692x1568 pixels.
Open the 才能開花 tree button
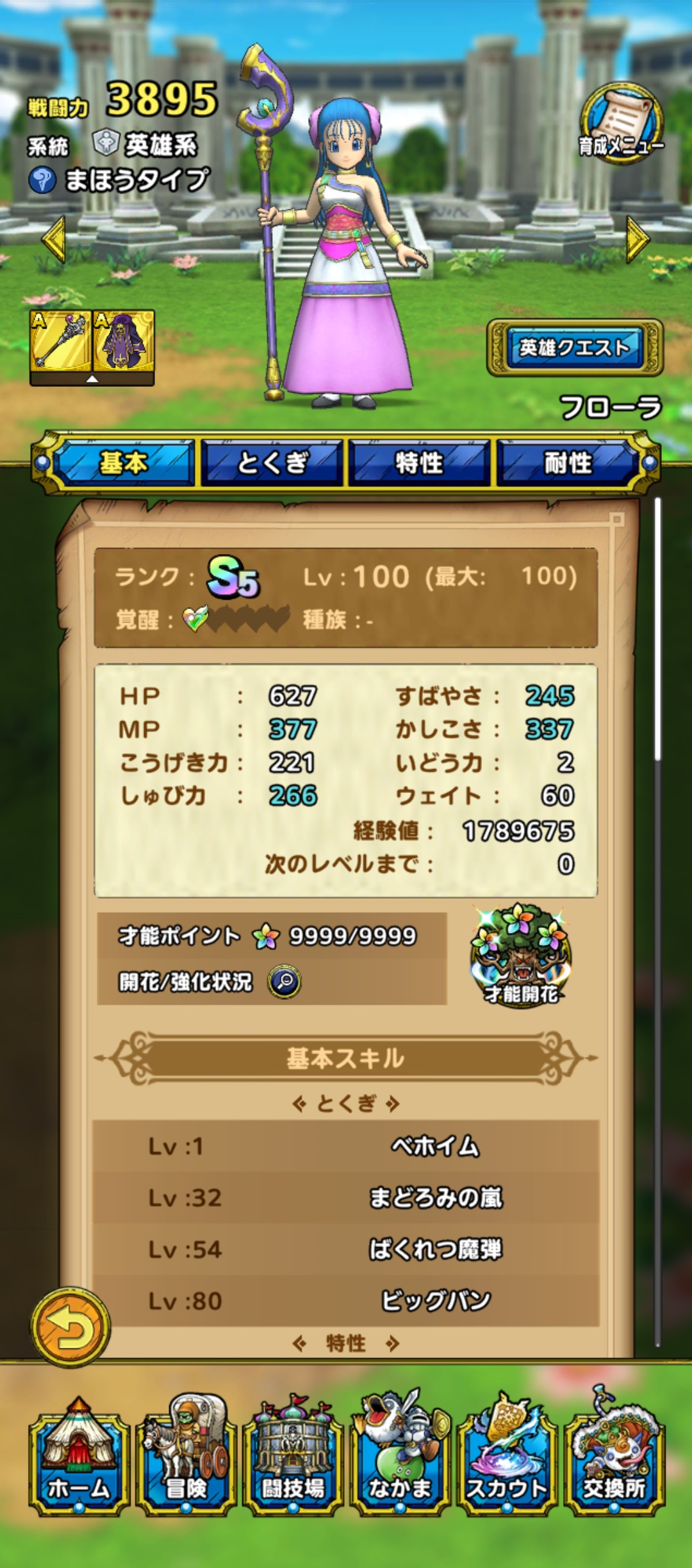(521, 956)
